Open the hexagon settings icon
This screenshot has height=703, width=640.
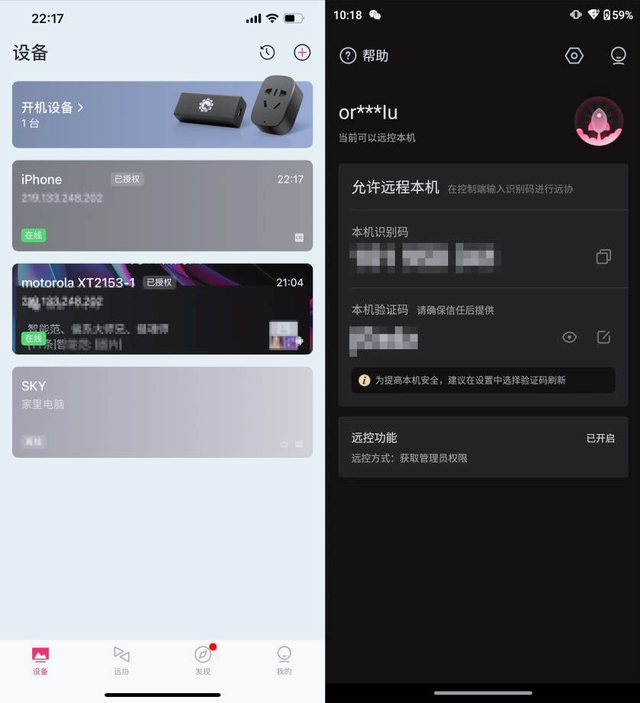pyautogui.click(x=574, y=56)
